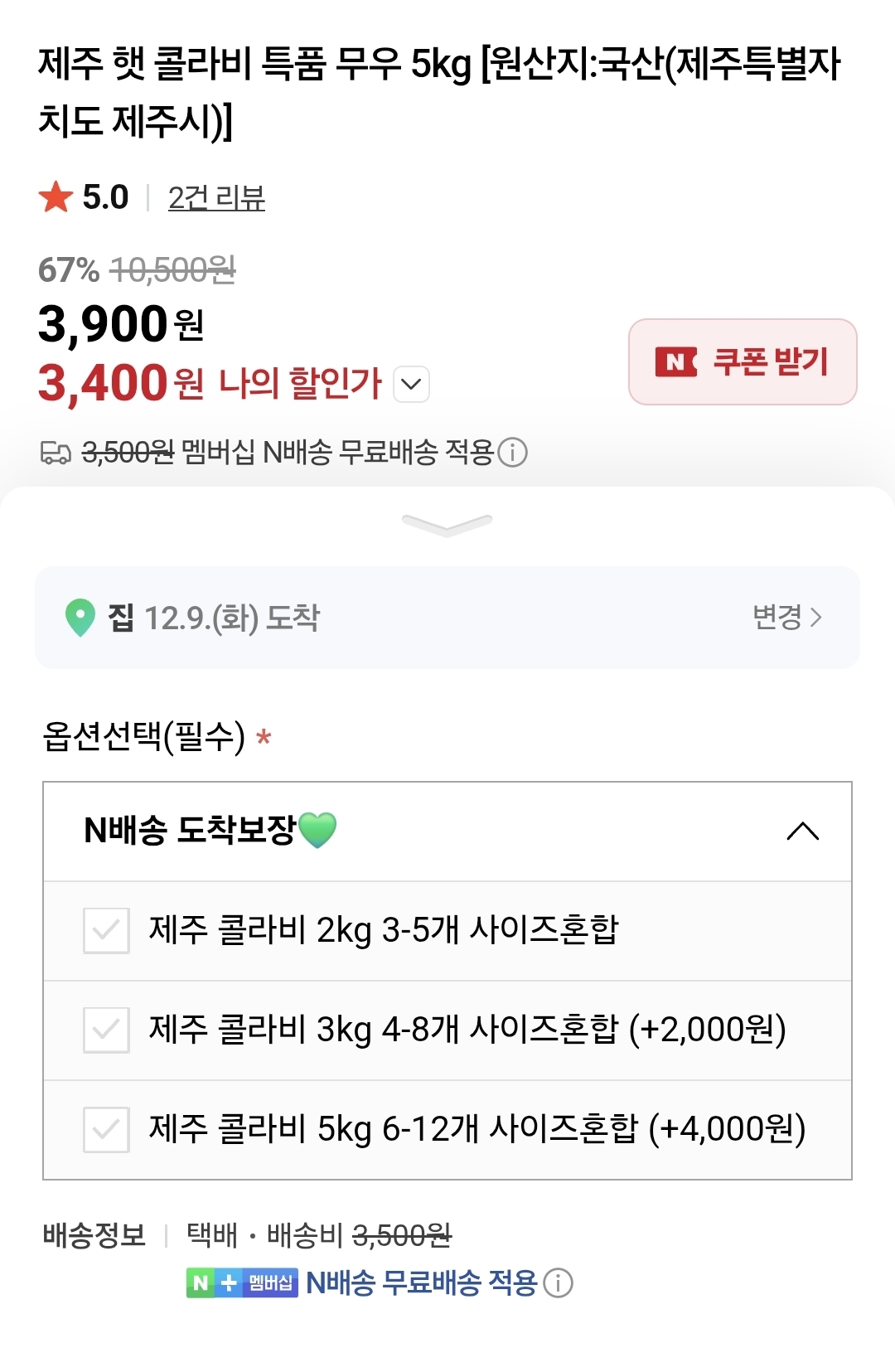Show membership free shipping info beside the price

[513, 453]
